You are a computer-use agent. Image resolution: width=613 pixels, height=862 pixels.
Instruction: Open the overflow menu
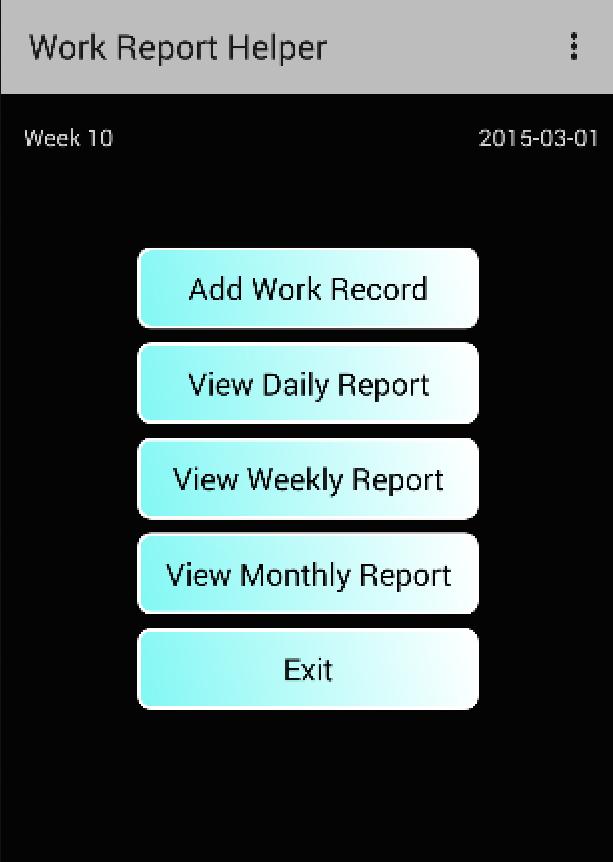click(x=573, y=47)
